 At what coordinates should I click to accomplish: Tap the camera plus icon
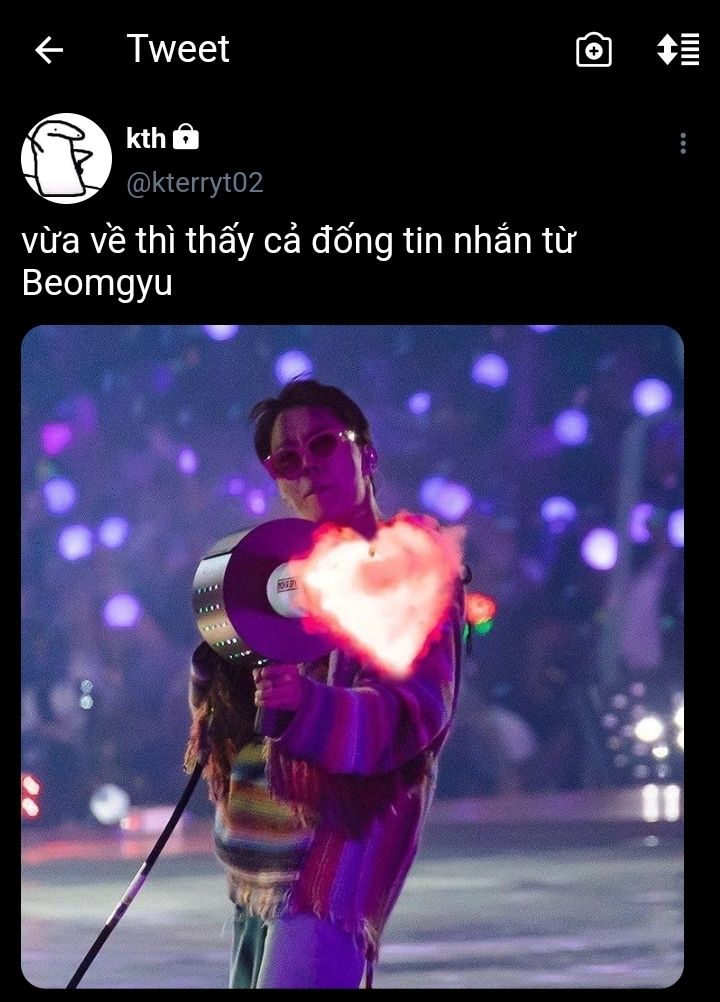point(594,50)
